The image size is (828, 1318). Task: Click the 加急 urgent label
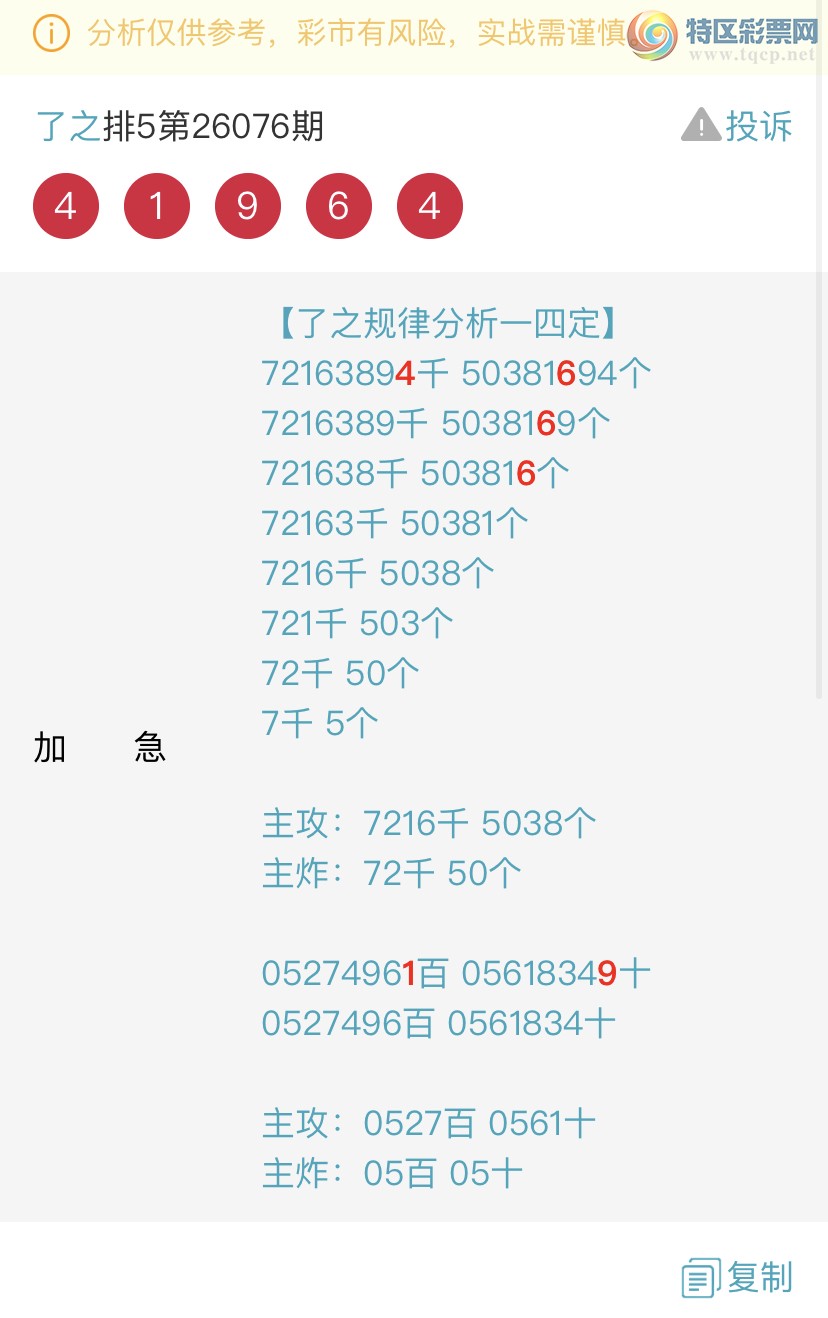click(98, 748)
